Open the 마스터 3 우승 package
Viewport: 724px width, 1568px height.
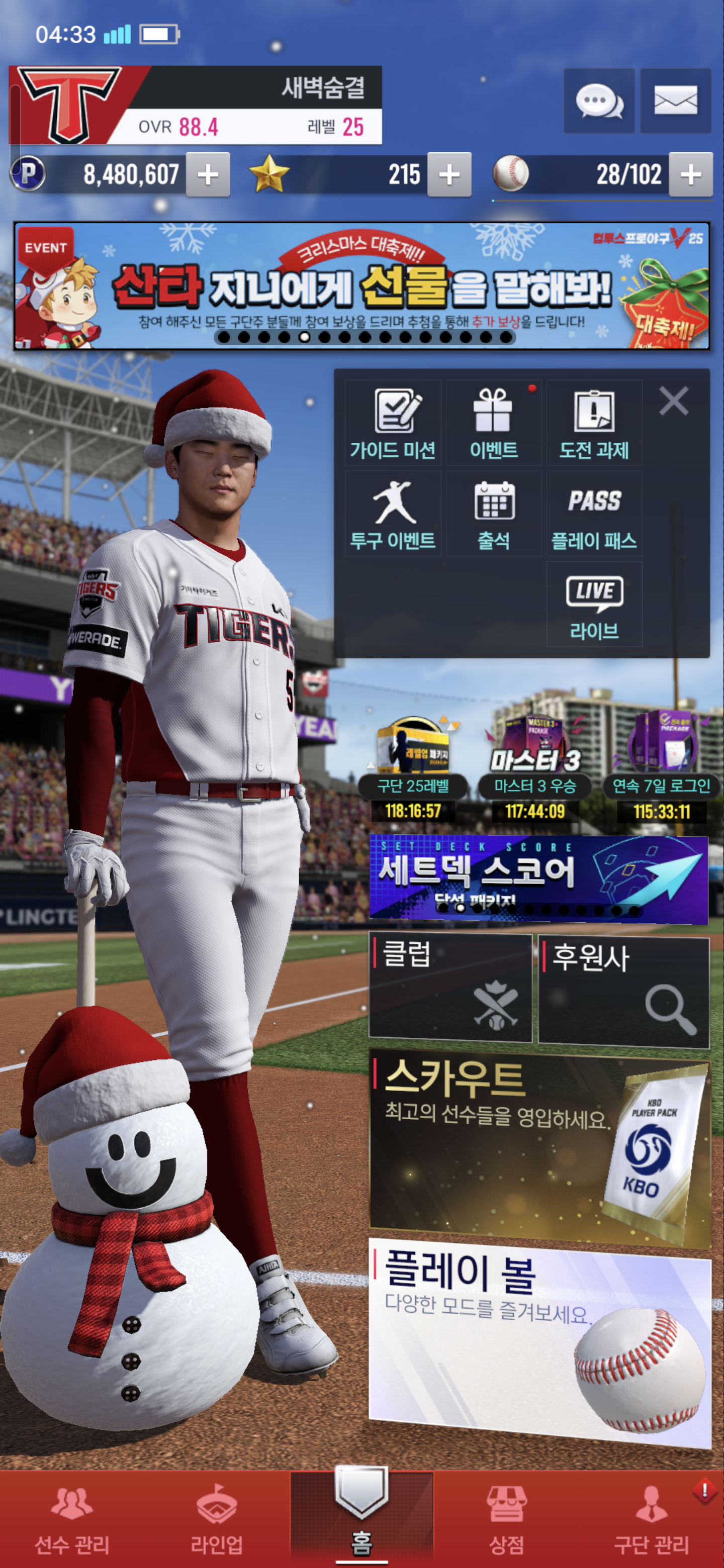[x=534, y=767]
